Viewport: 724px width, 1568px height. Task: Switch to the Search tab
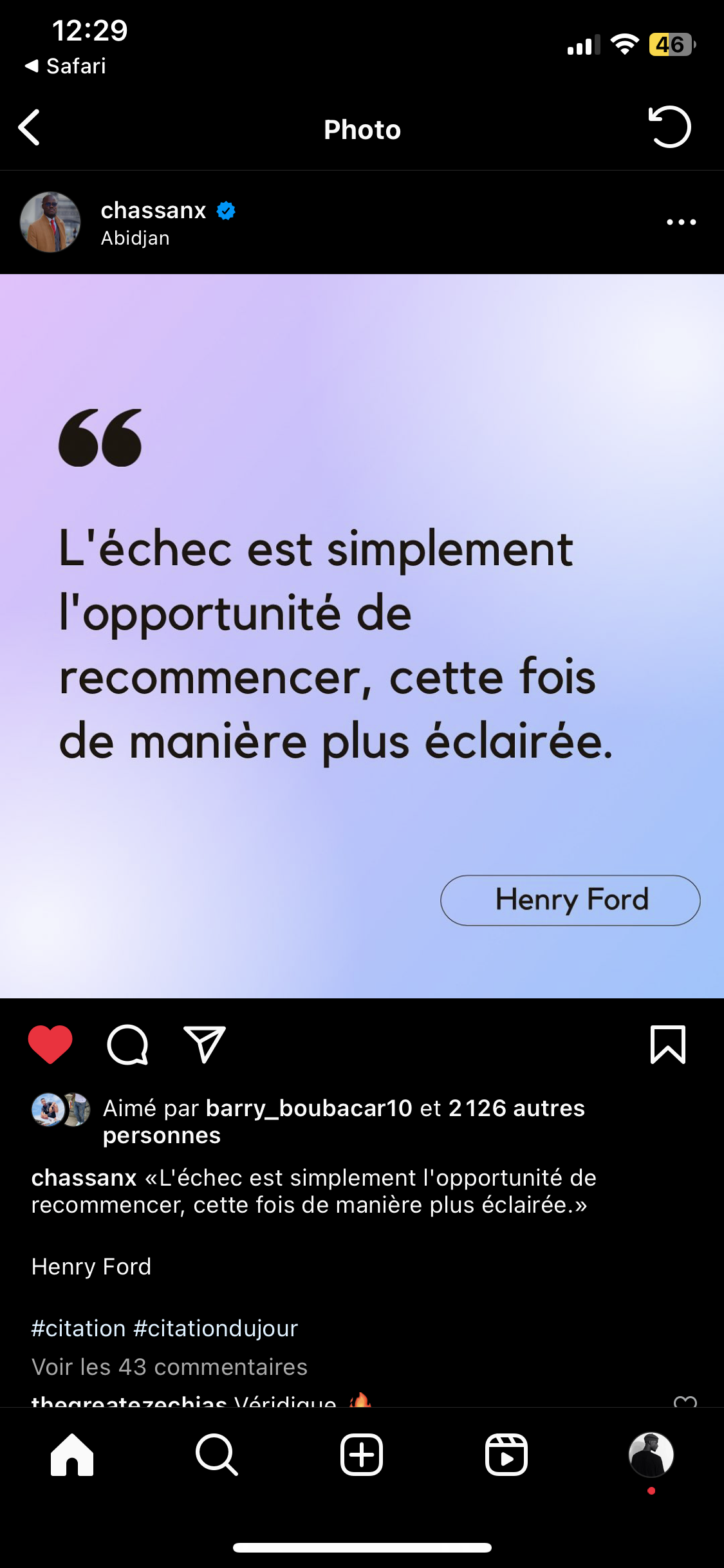point(217,1454)
